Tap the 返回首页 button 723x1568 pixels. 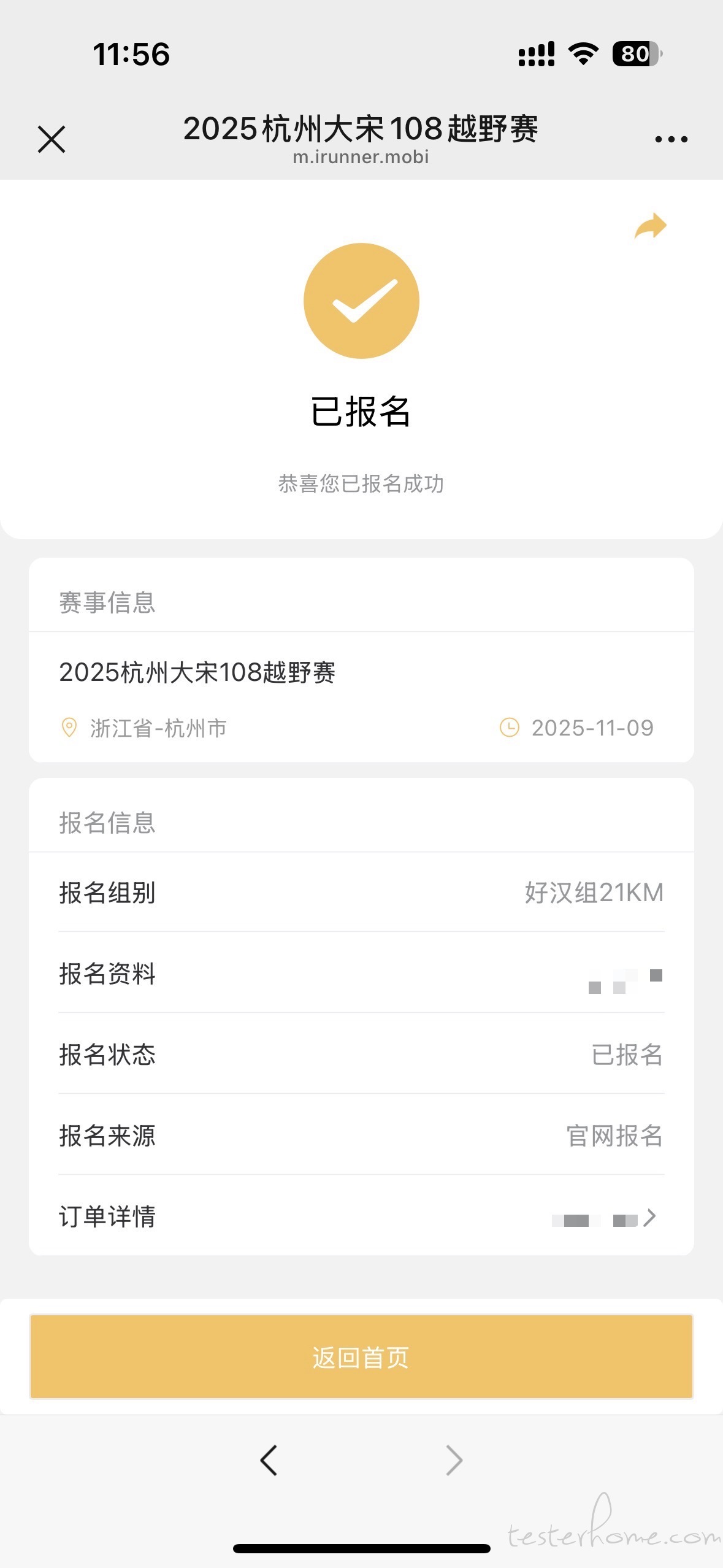[361, 1357]
